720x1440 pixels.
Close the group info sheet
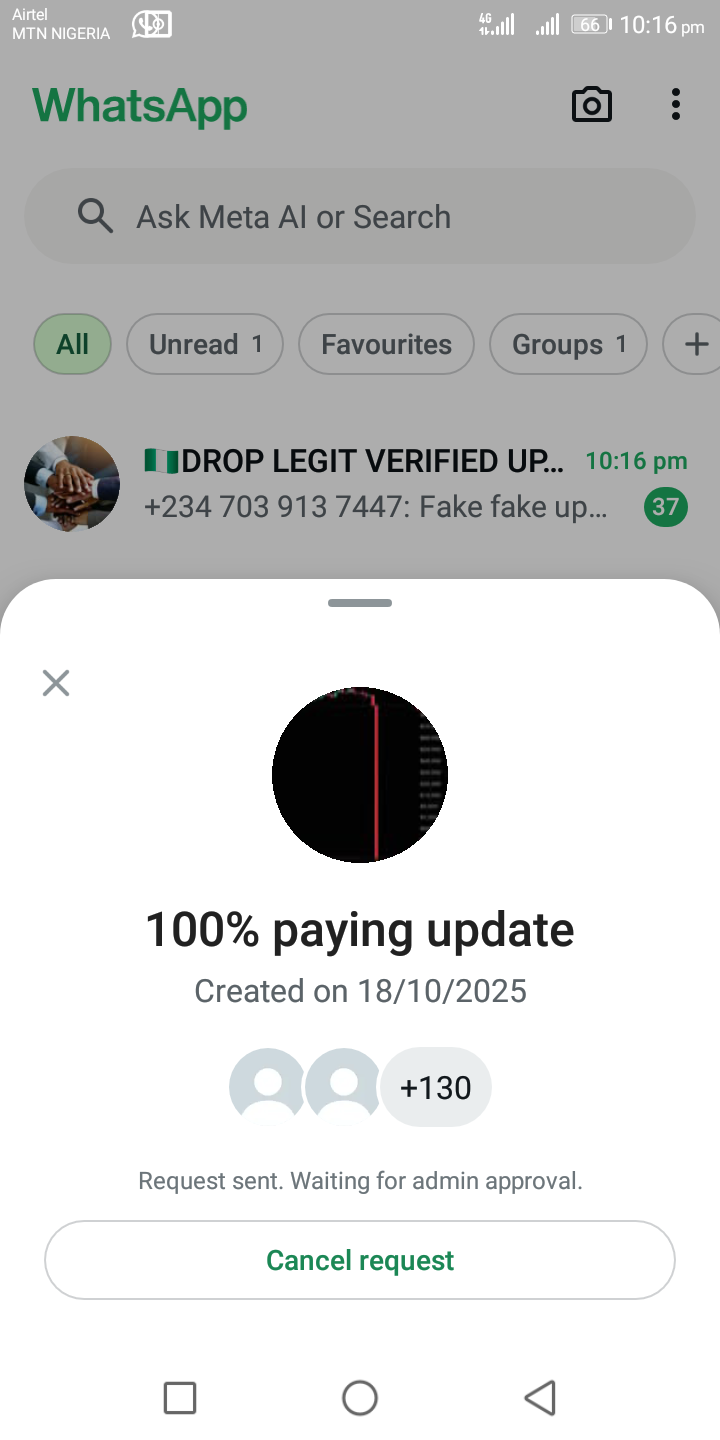point(56,683)
